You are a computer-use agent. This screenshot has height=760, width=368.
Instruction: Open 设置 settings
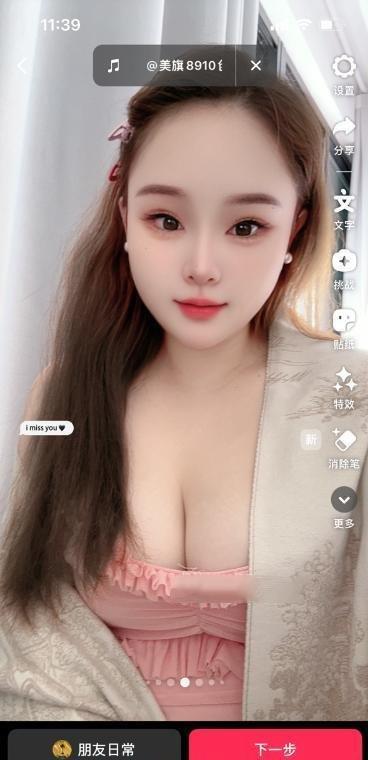(x=344, y=75)
